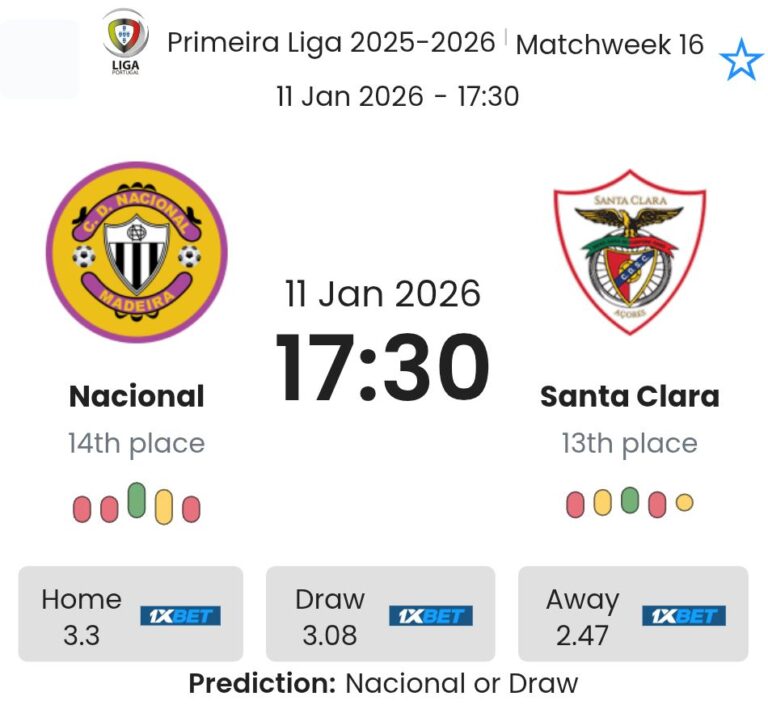Open the Santa Clara team page
This screenshot has height=709, width=768.
pos(629,396)
